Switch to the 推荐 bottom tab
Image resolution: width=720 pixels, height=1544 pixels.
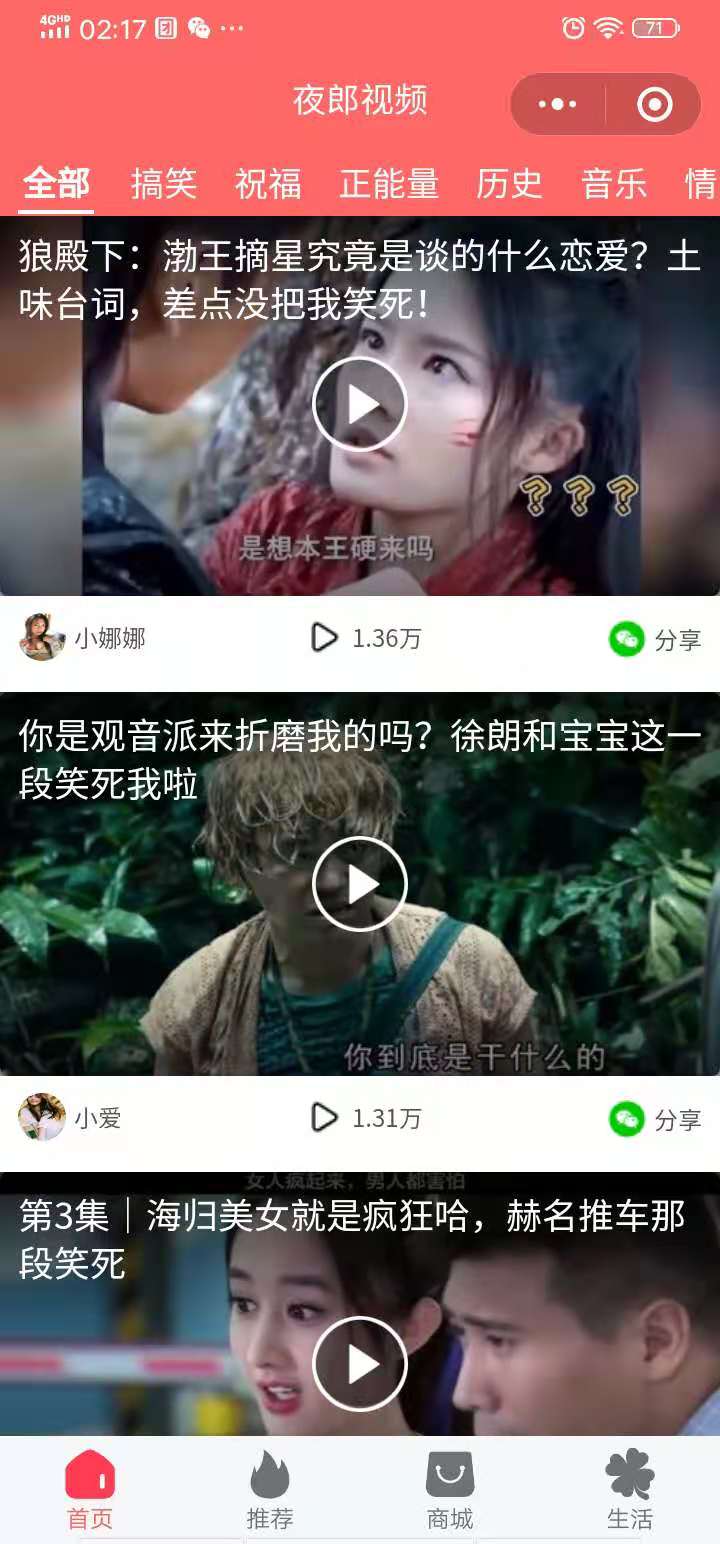tap(270, 1490)
